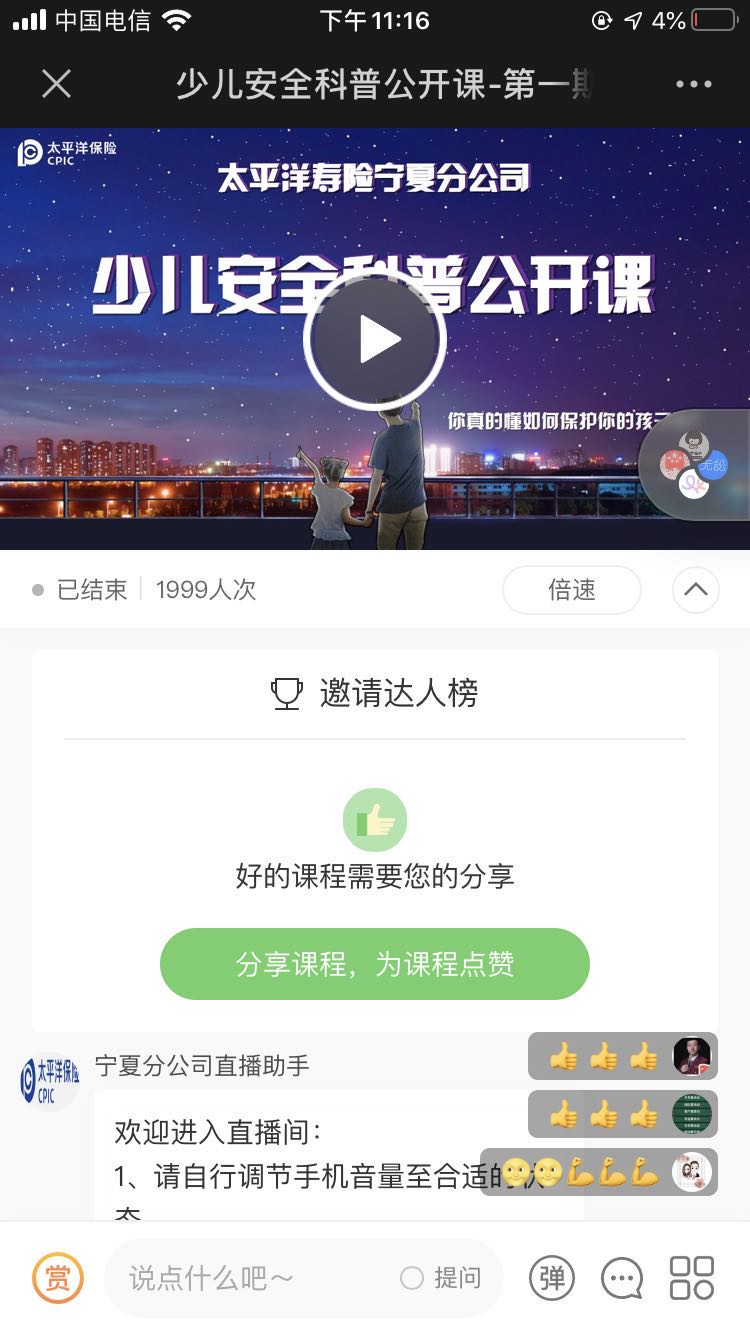Open the chat bubble comments icon
Image resolution: width=750 pixels, height=1334 pixels.
point(622,1278)
